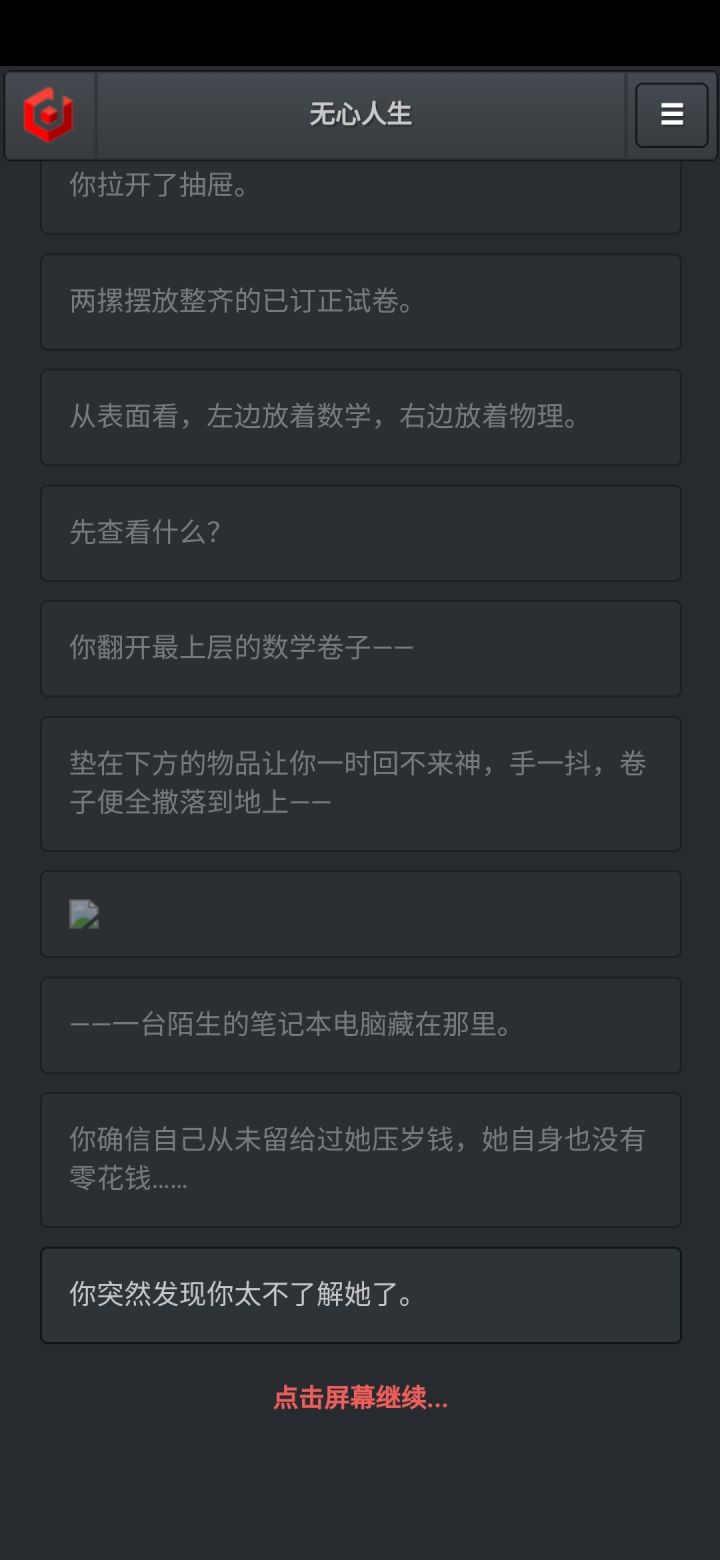Open the hamburger menu at top right
This screenshot has width=720, height=1560.
pyautogui.click(x=671, y=115)
